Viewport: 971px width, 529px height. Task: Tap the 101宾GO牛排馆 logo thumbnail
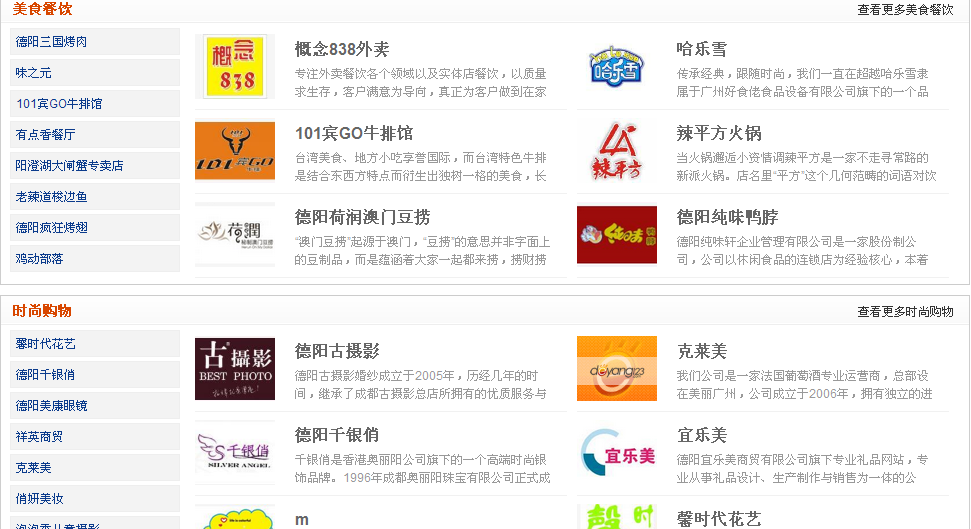234,151
